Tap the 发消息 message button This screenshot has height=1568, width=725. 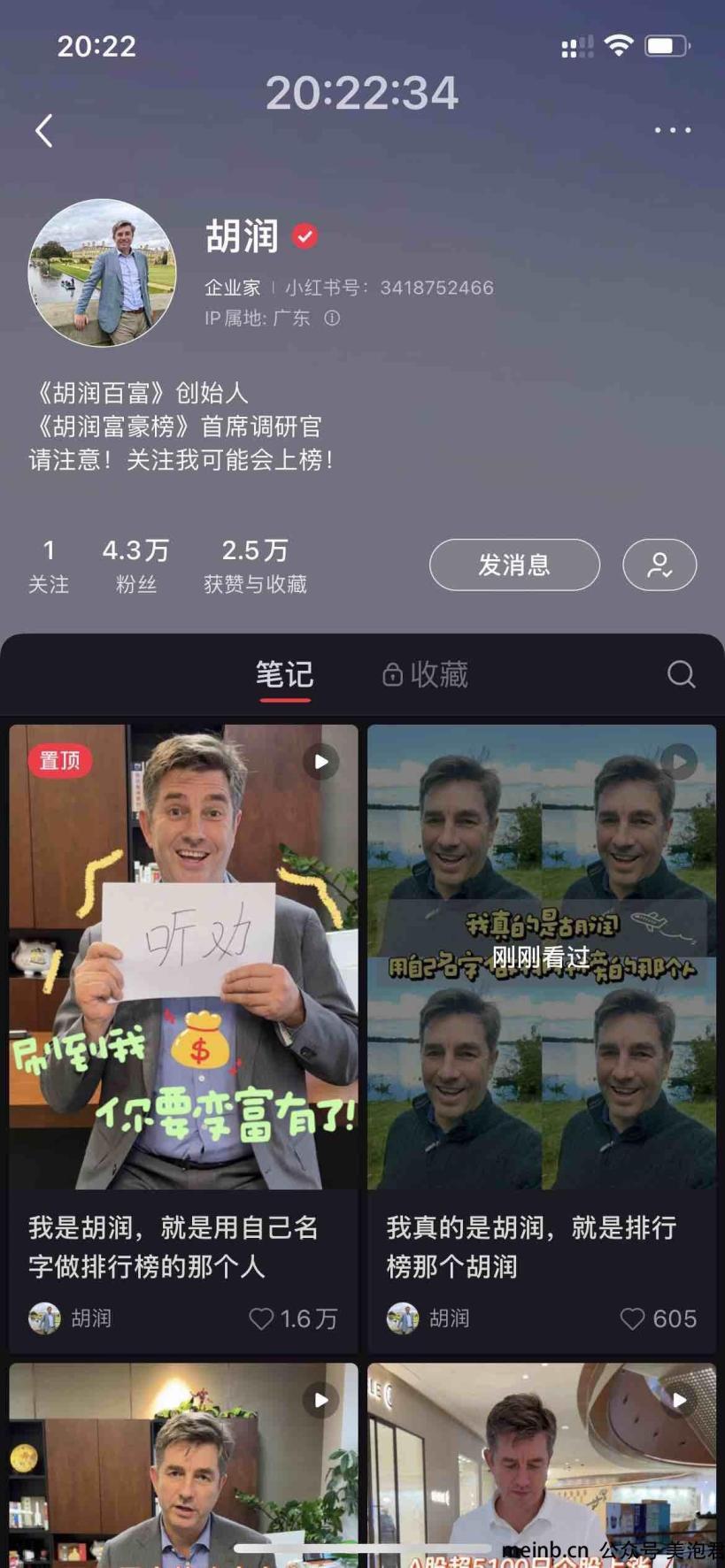point(514,565)
